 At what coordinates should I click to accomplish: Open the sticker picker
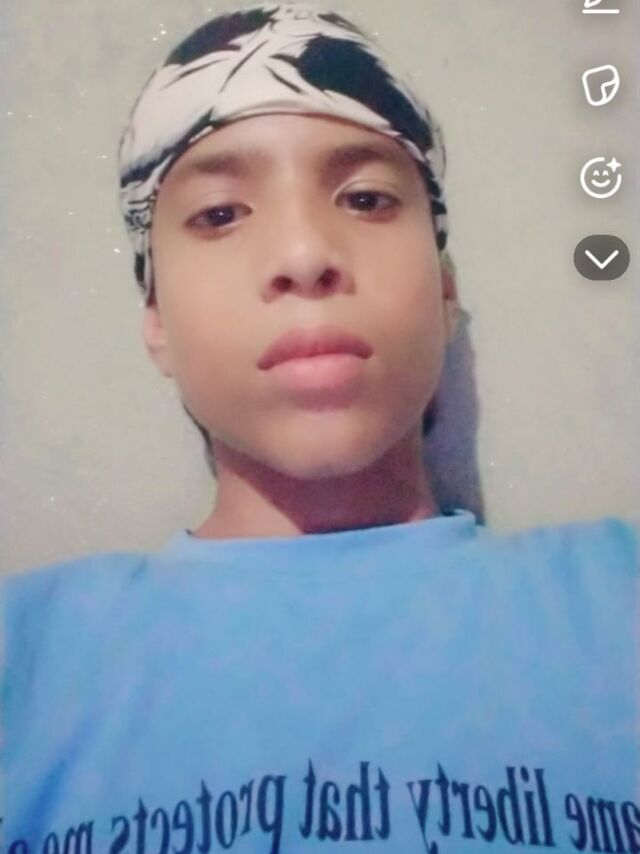tap(600, 86)
